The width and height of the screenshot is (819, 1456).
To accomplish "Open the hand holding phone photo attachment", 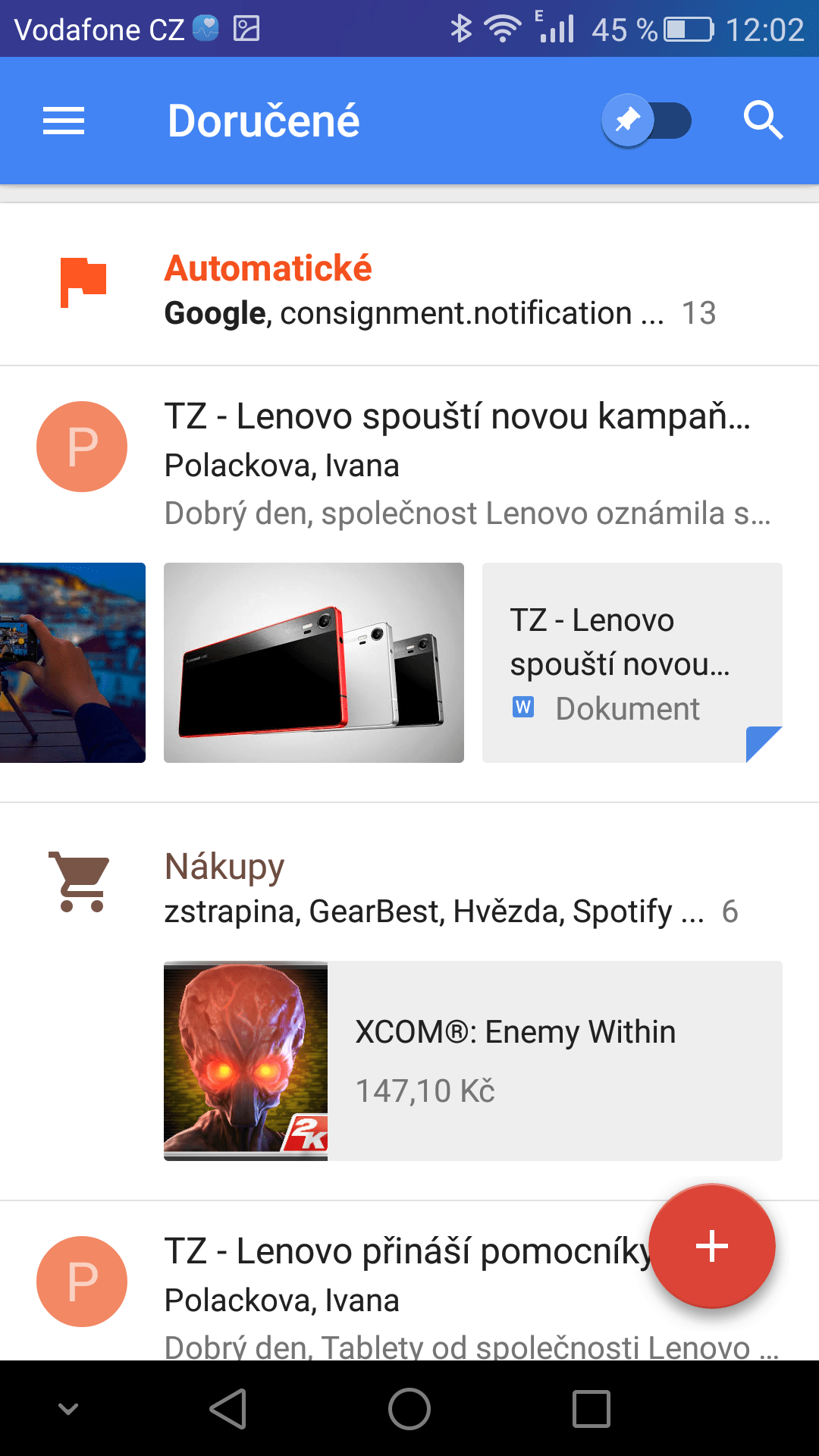I will (72, 662).
